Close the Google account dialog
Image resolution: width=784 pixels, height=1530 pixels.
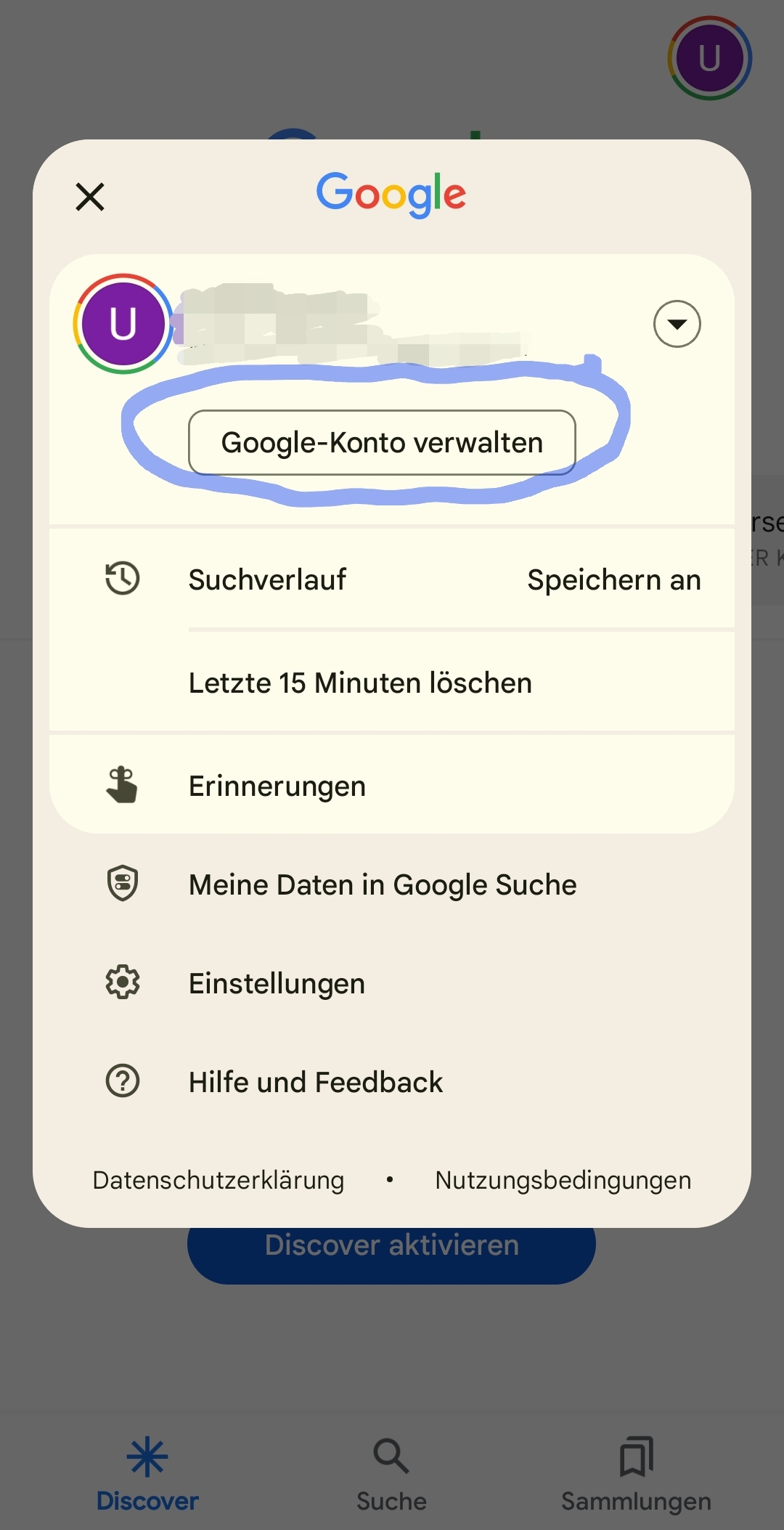coord(90,197)
